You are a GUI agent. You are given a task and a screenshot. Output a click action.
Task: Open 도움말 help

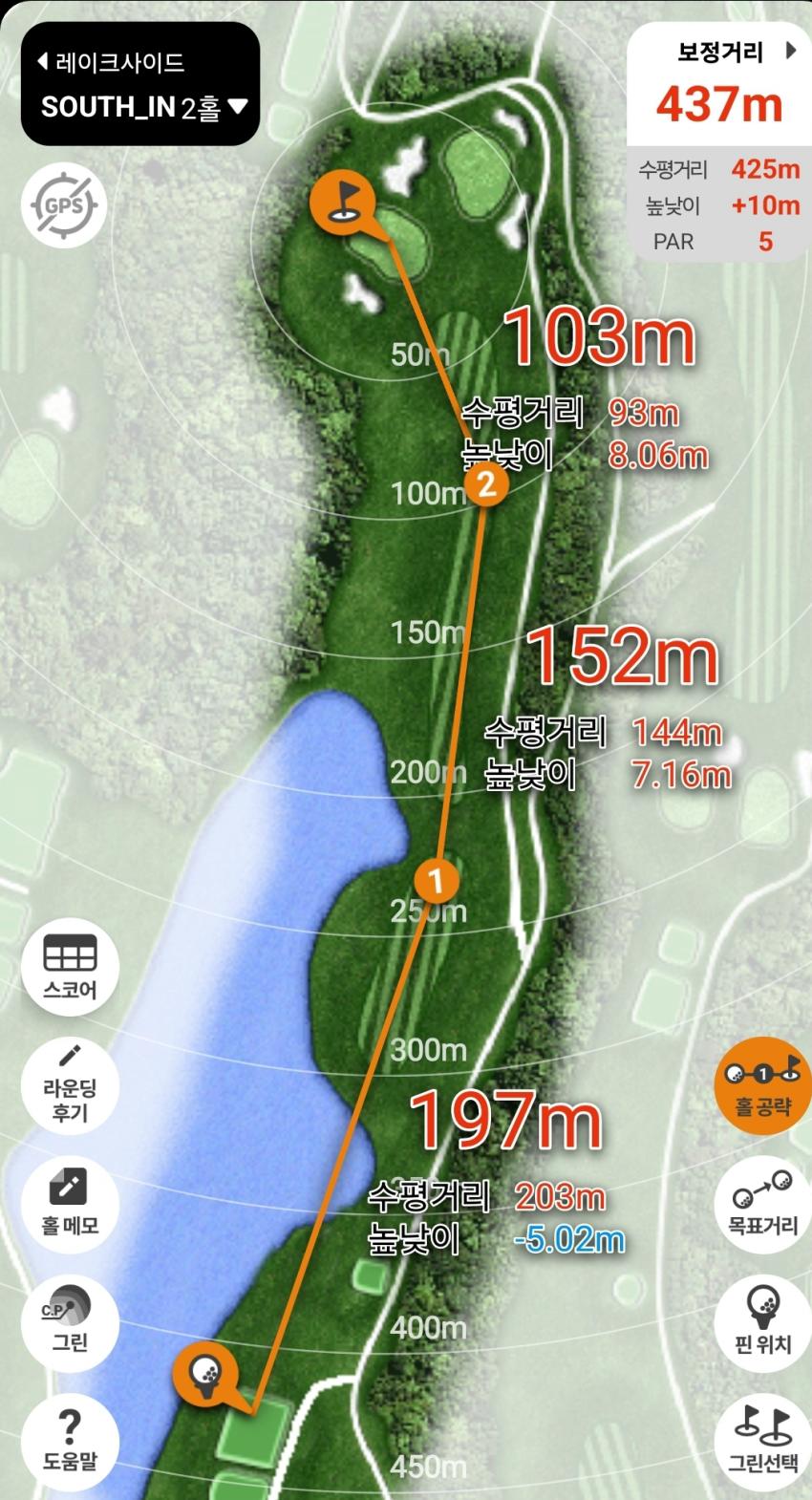(x=70, y=1441)
